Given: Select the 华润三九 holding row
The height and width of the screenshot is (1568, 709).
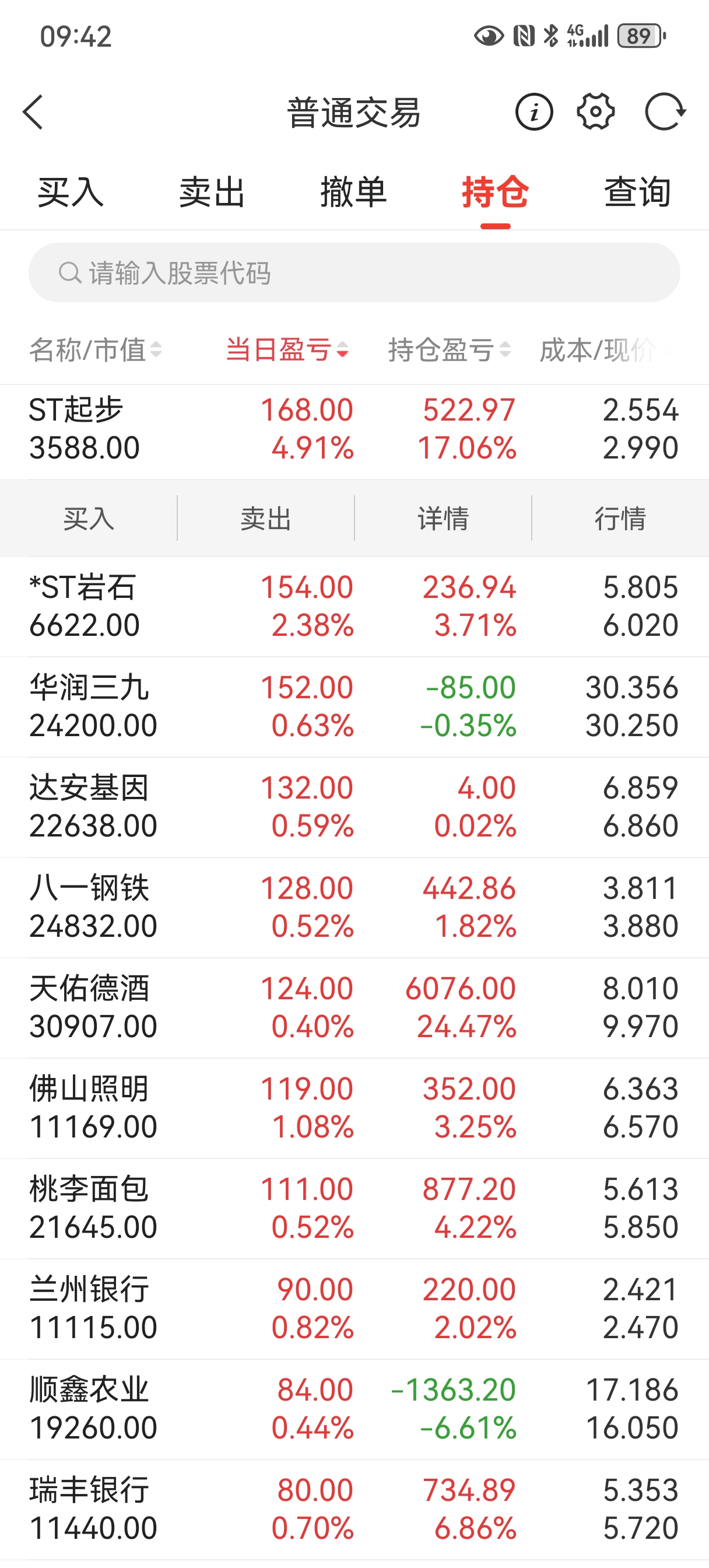Looking at the screenshot, I should coord(354,706).
